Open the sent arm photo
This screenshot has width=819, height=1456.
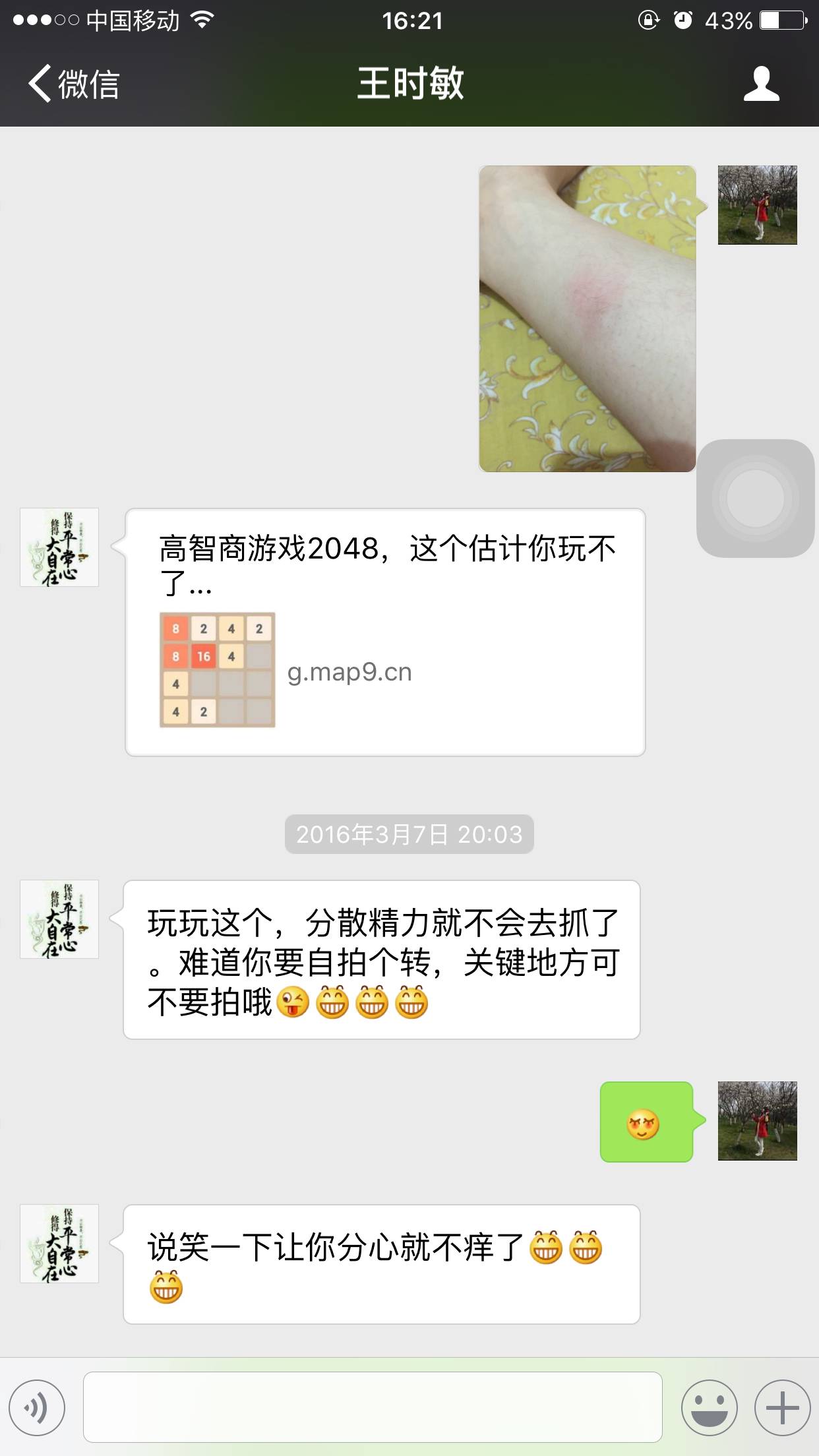pyautogui.click(x=587, y=318)
